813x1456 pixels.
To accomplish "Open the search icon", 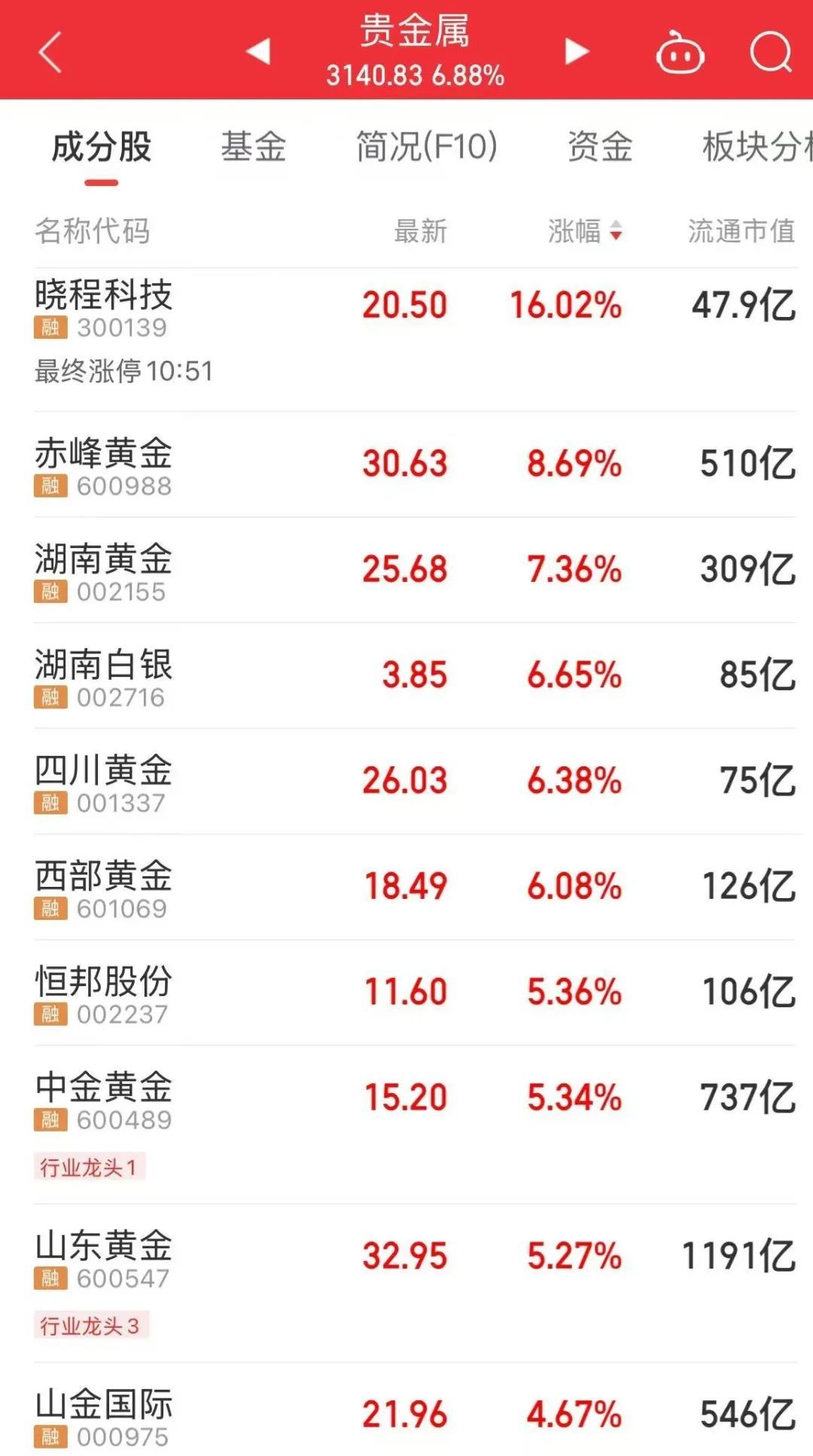I will 771,53.
